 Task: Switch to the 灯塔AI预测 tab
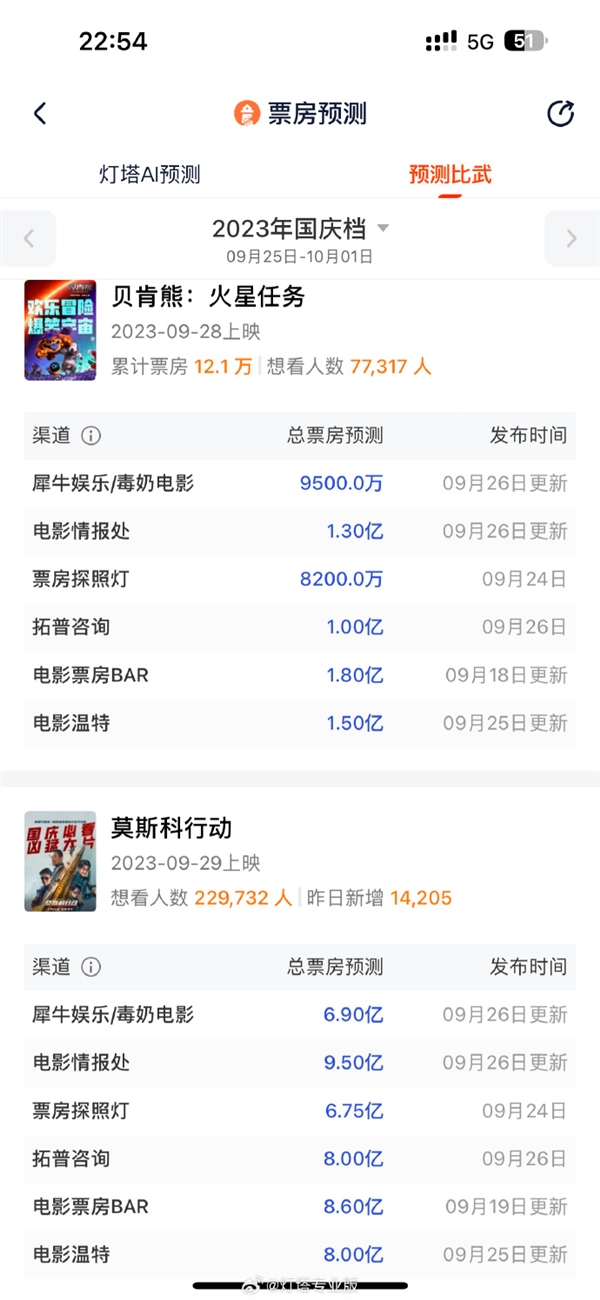click(150, 174)
